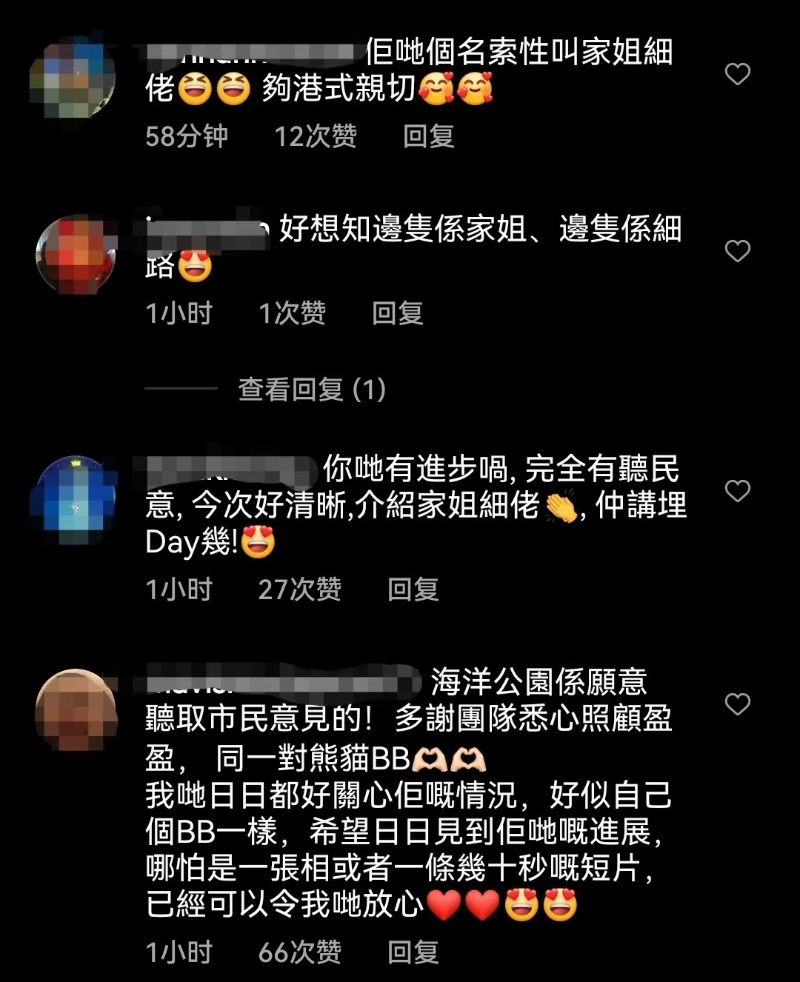This screenshot has width=800, height=982.
Task: Open profile picture of the 58分钟 commenter
Action: [71, 77]
